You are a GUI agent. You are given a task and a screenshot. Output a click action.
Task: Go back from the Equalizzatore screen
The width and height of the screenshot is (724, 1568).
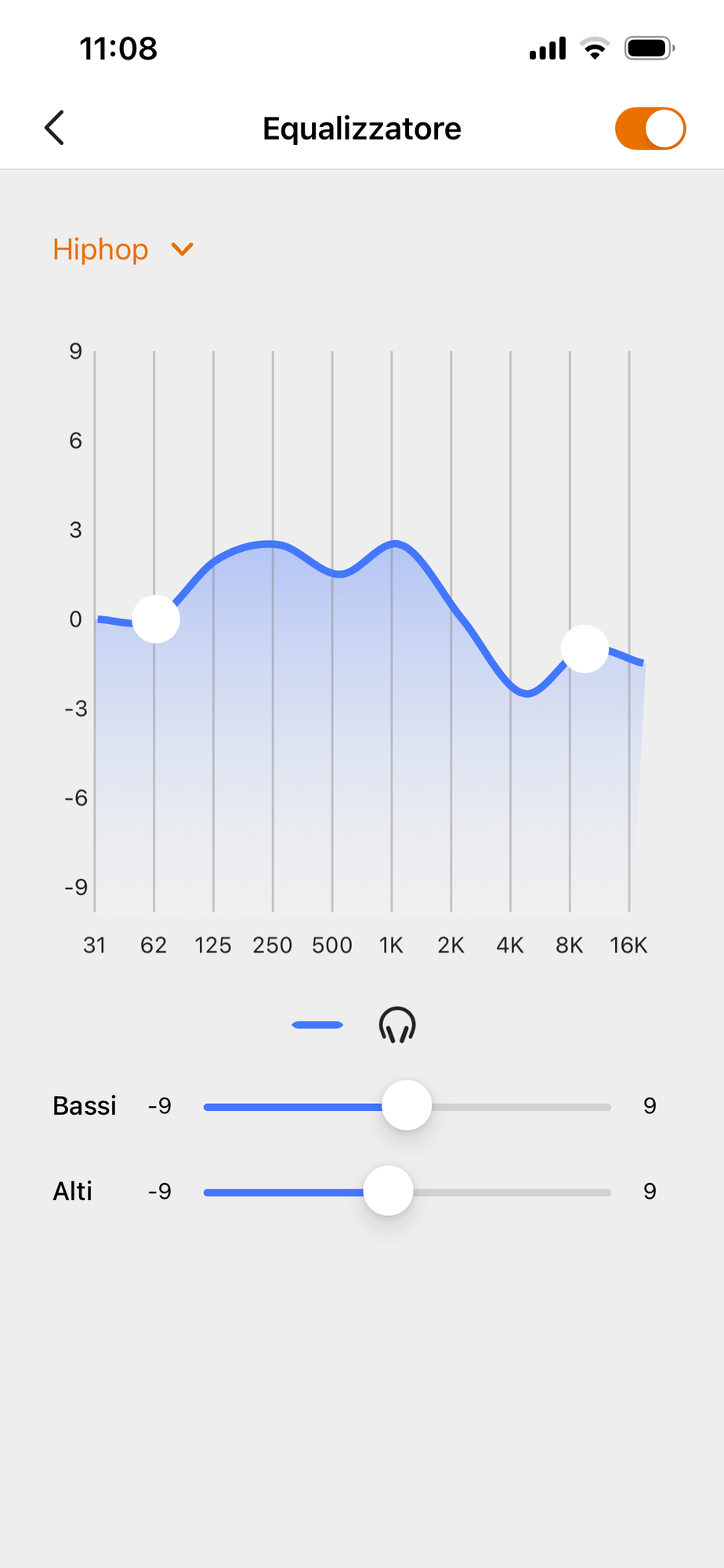[54, 128]
